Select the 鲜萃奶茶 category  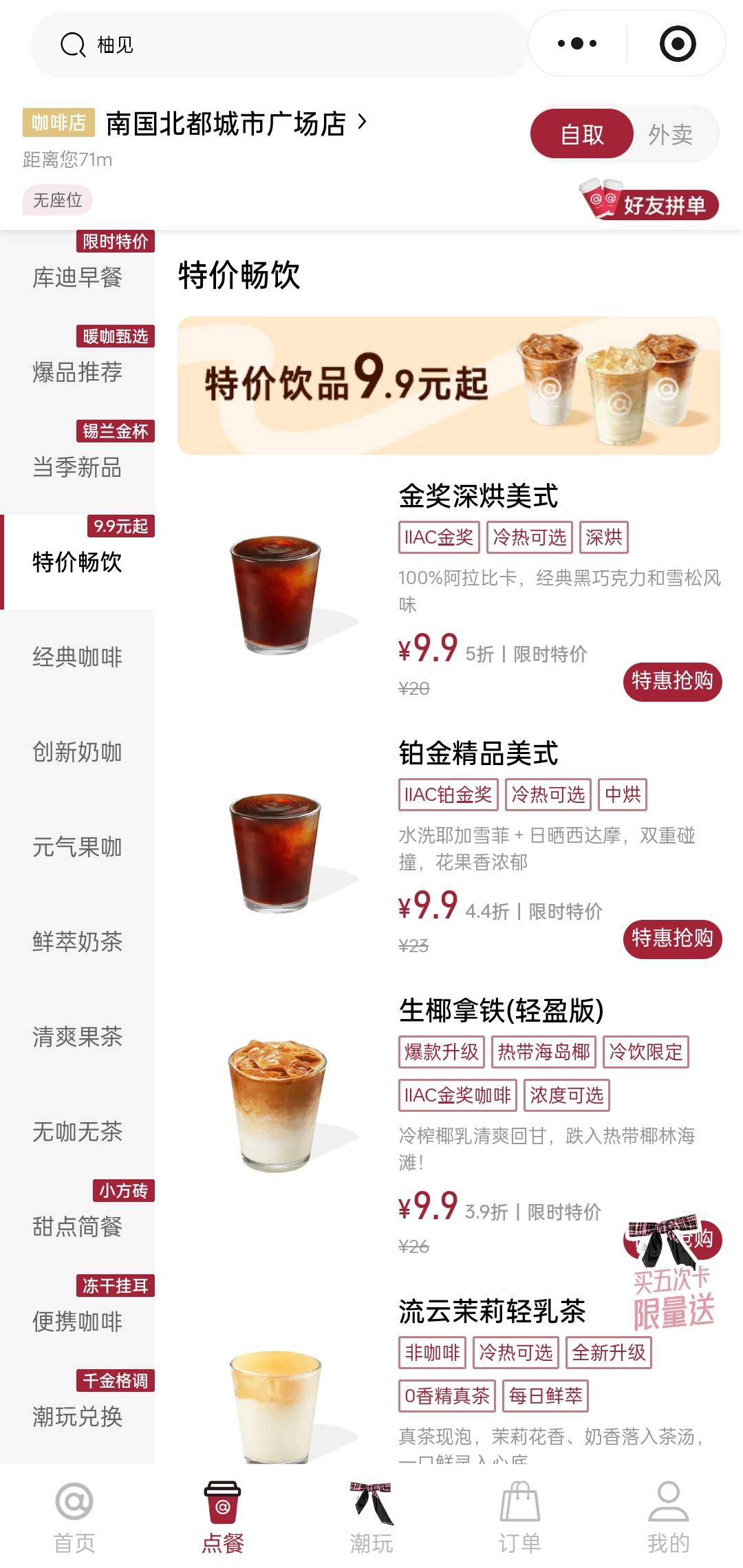(x=77, y=942)
